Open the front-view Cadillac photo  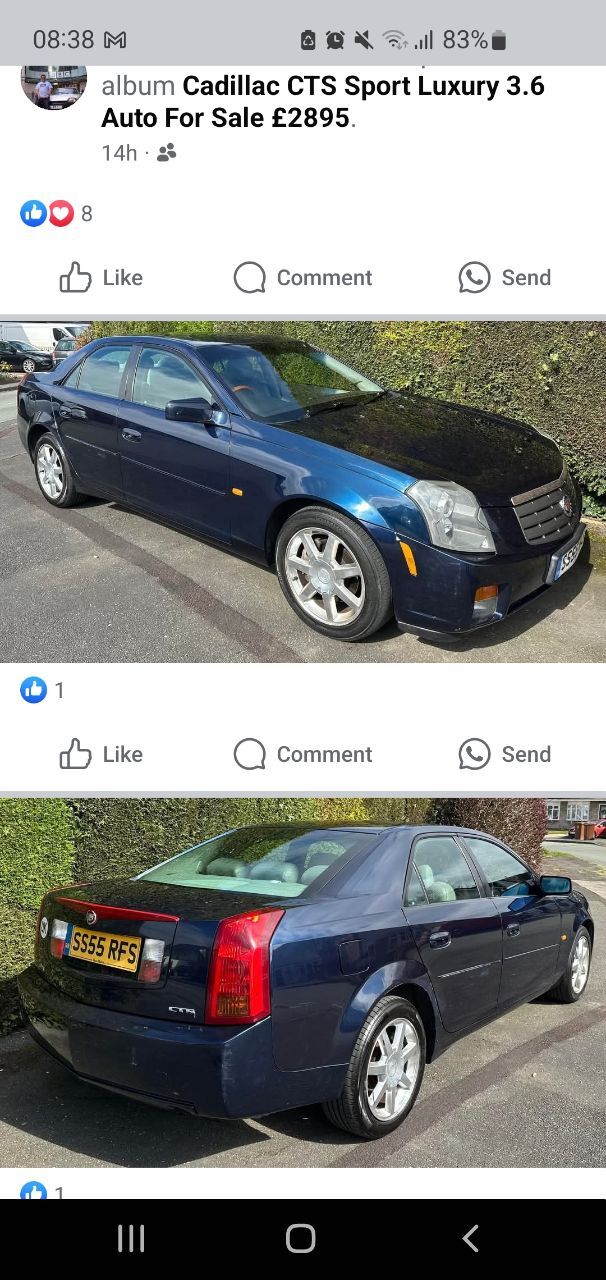click(x=303, y=492)
